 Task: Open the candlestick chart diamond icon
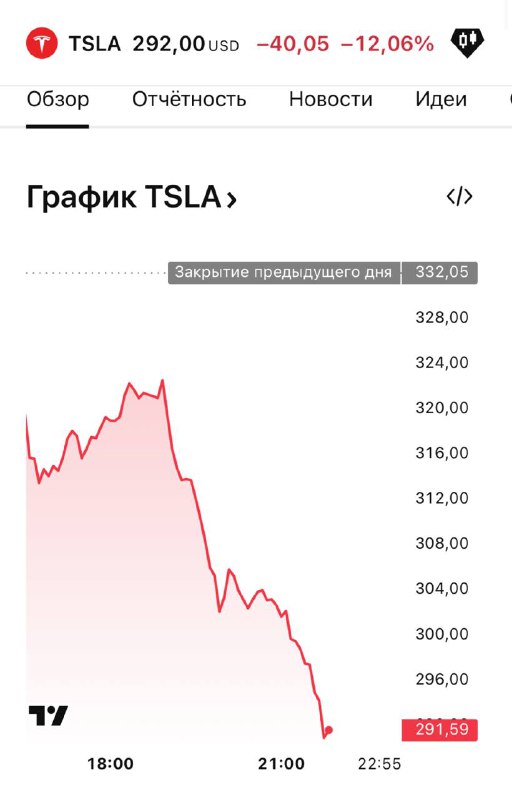click(x=467, y=42)
